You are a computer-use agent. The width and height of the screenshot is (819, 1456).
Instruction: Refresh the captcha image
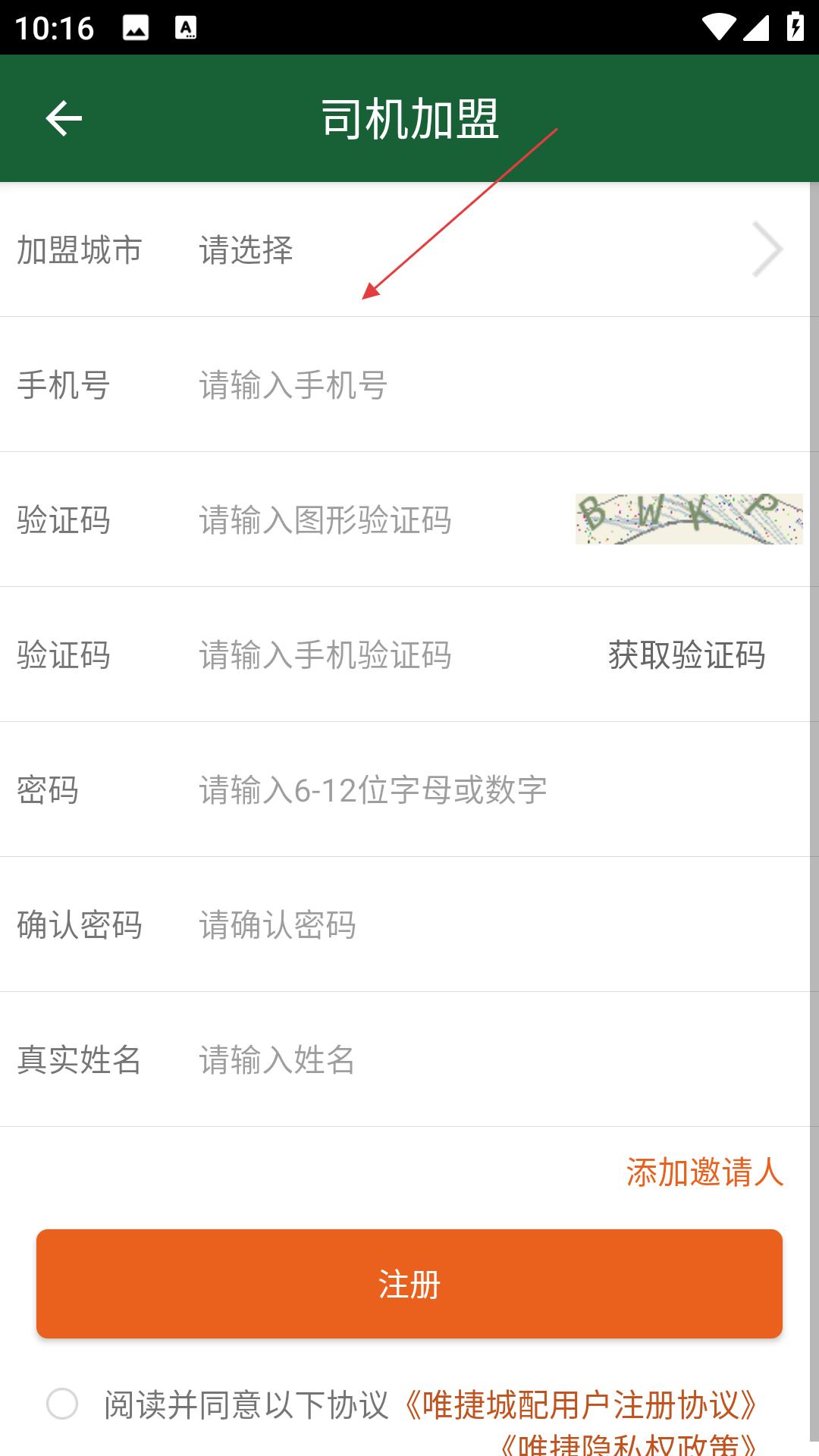689,519
